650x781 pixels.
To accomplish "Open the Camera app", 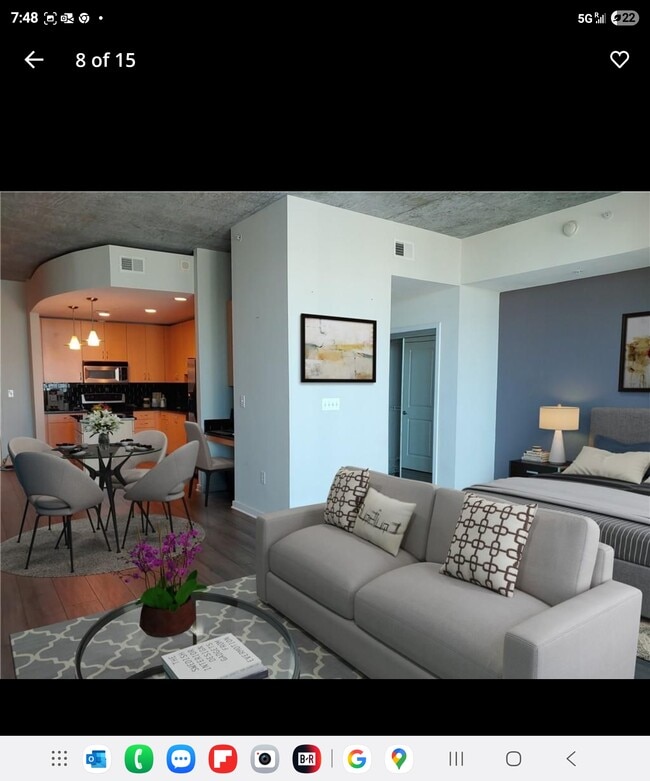I will click(265, 759).
